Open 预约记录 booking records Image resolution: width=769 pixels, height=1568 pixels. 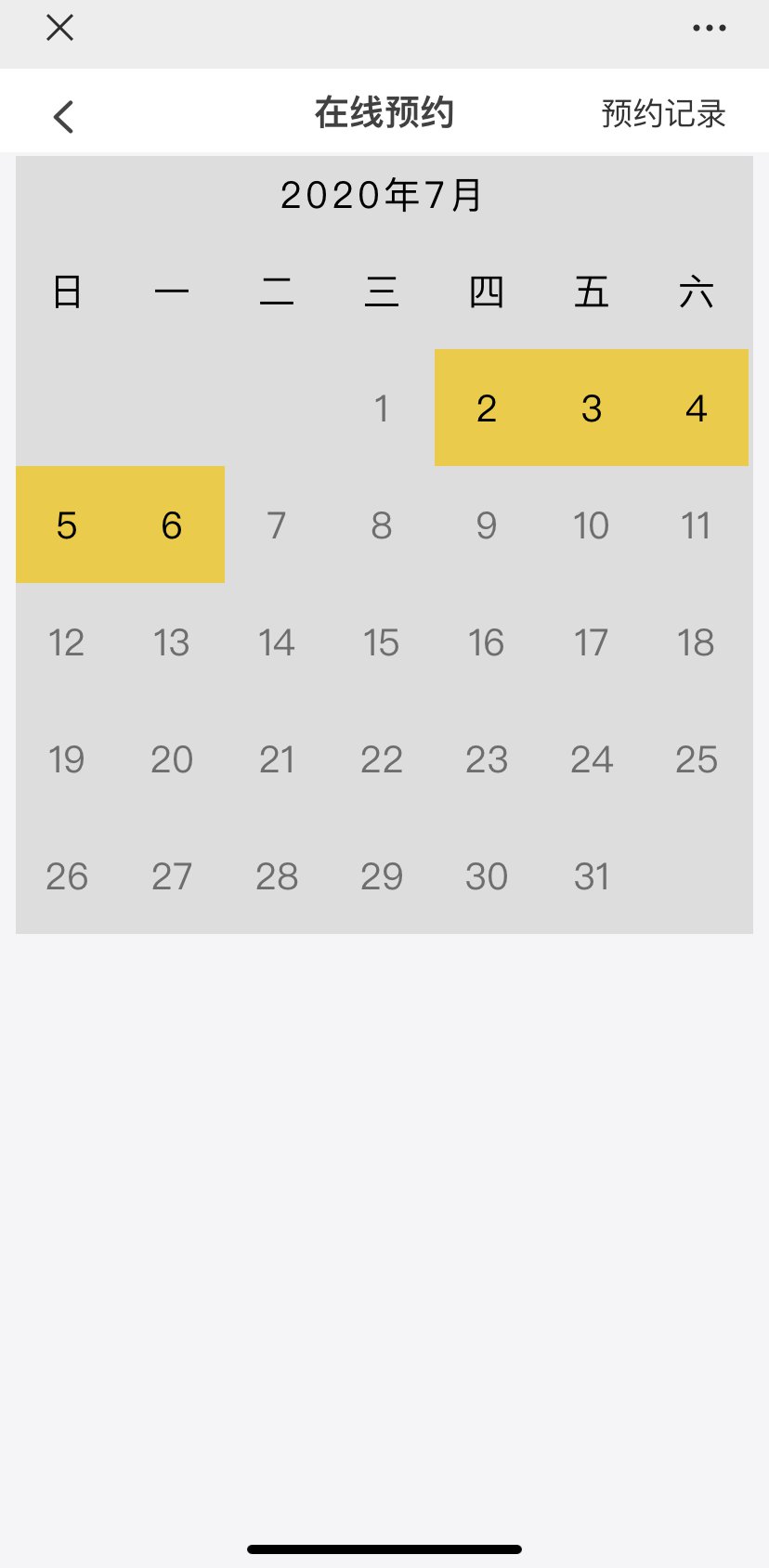pos(663,113)
